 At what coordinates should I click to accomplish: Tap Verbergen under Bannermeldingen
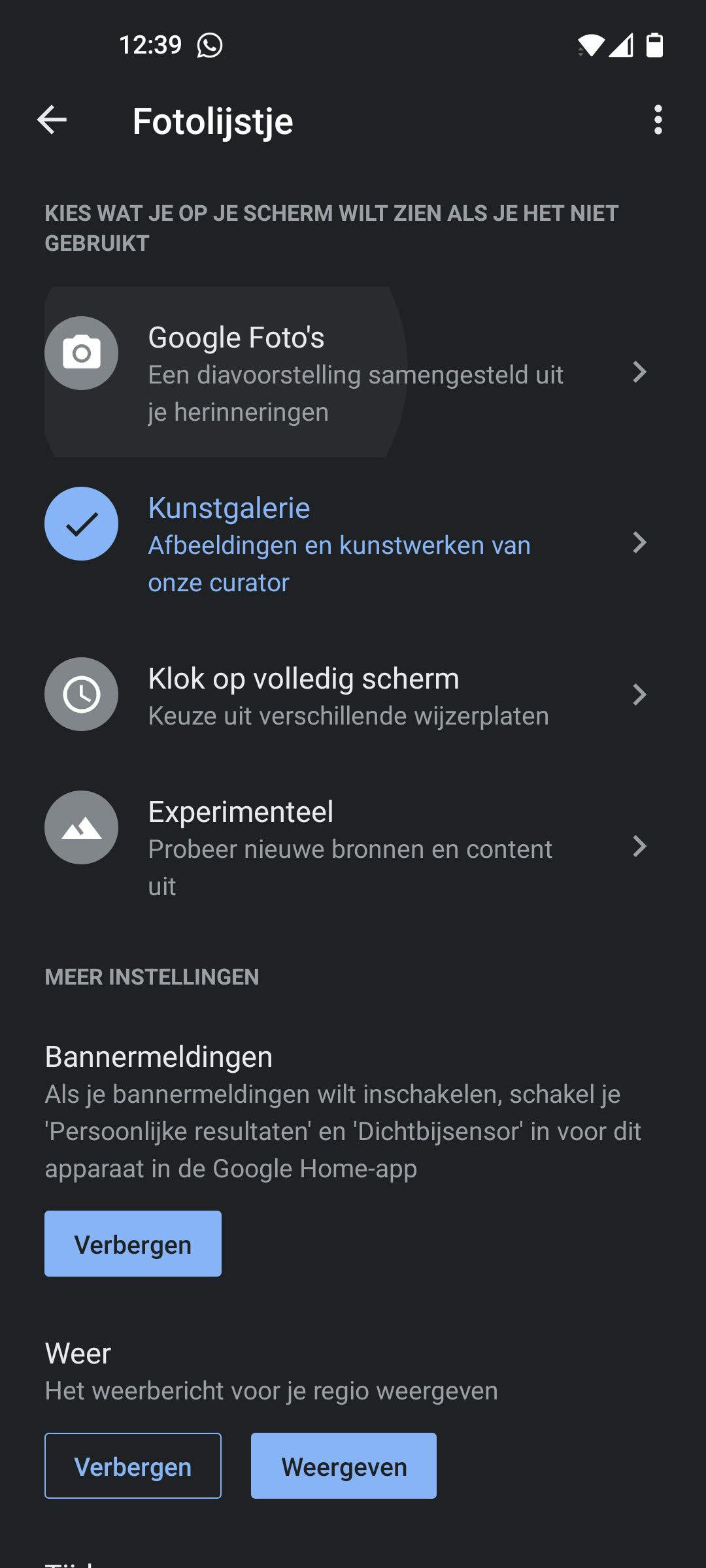(133, 1244)
